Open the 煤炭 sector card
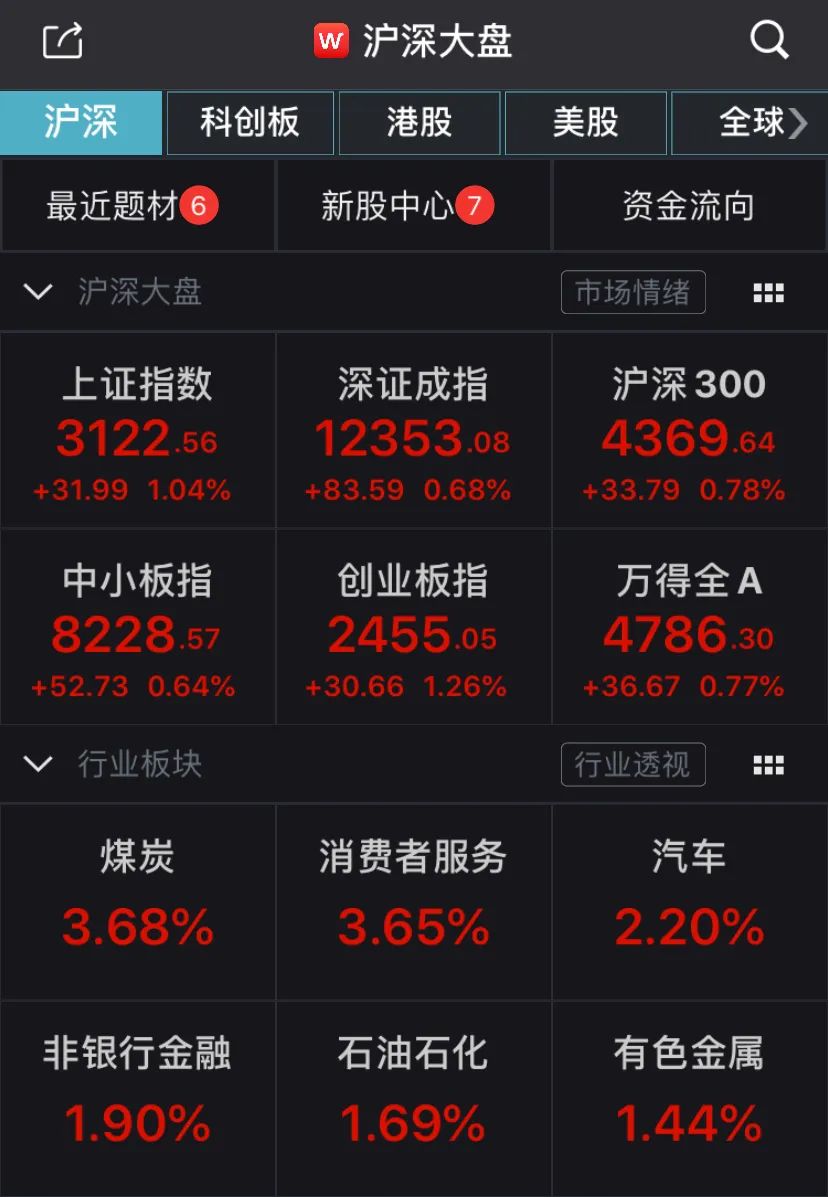828x1197 pixels. [138, 901]
